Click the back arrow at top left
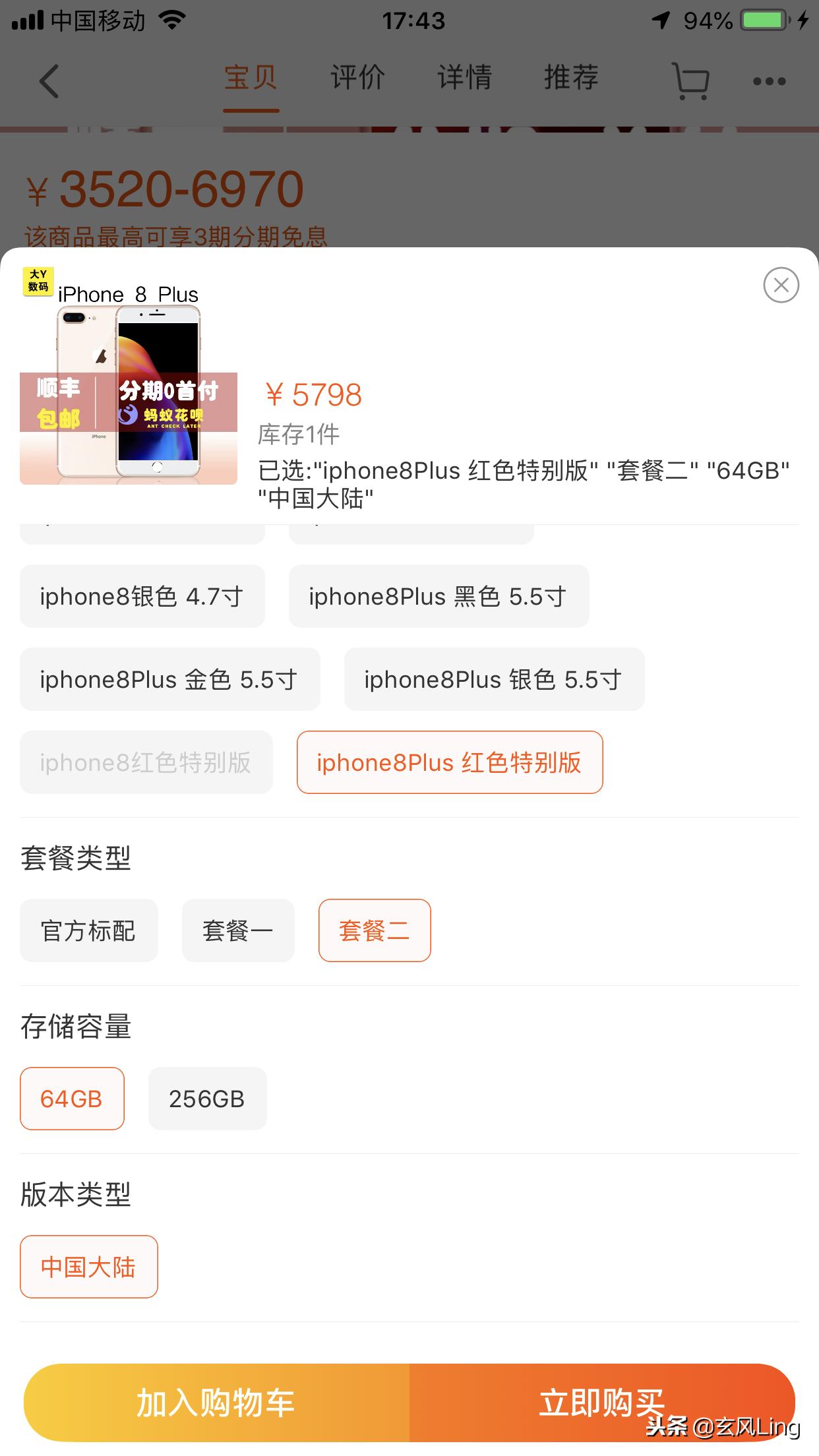 48,80
